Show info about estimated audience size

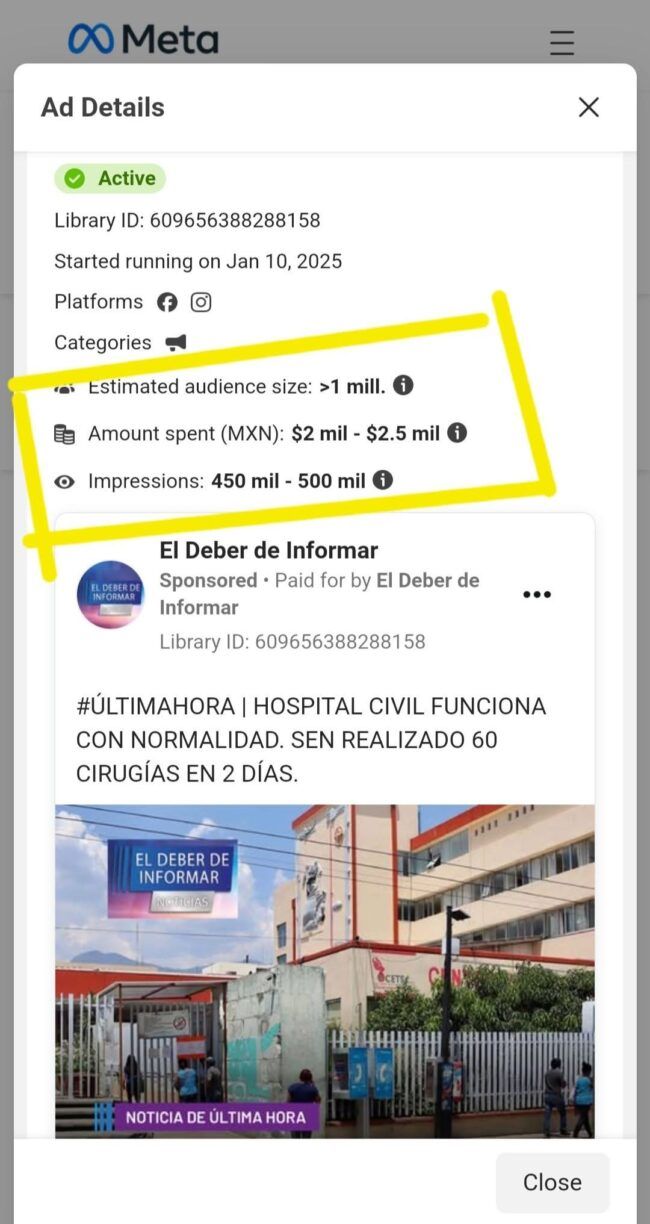point(403,385)
